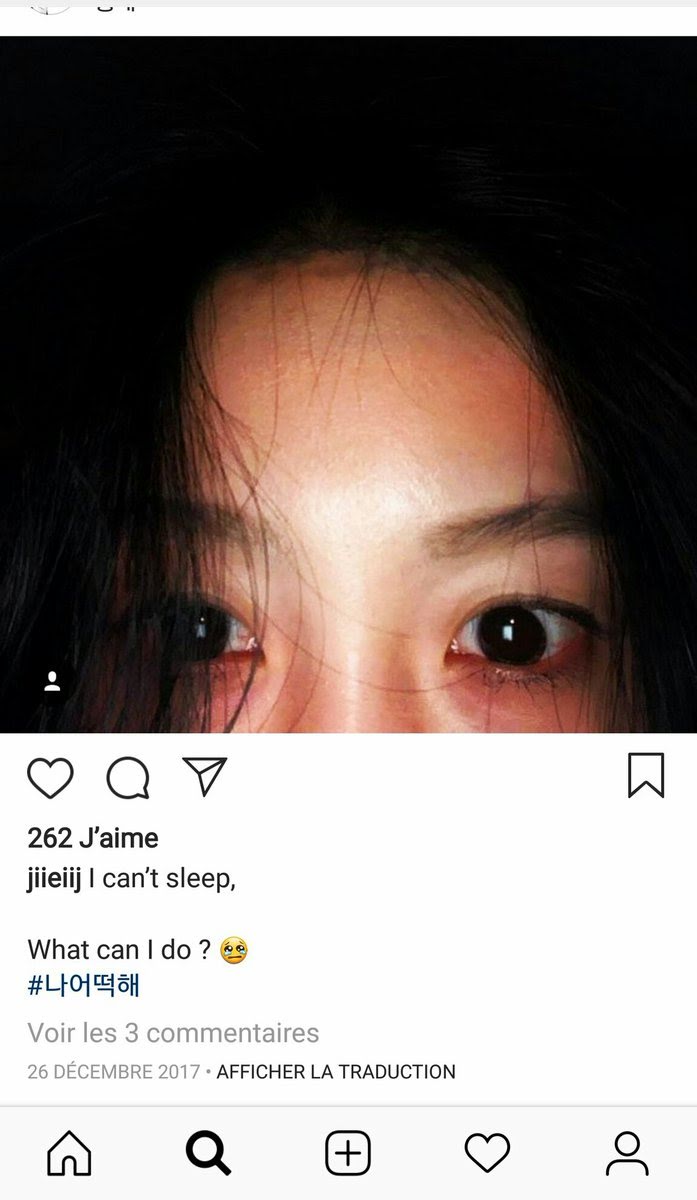Tap AFFICHER LA TRADUCTION to translate caption
Screen dimensions: 697x1200
click(x=336, y=1071)
